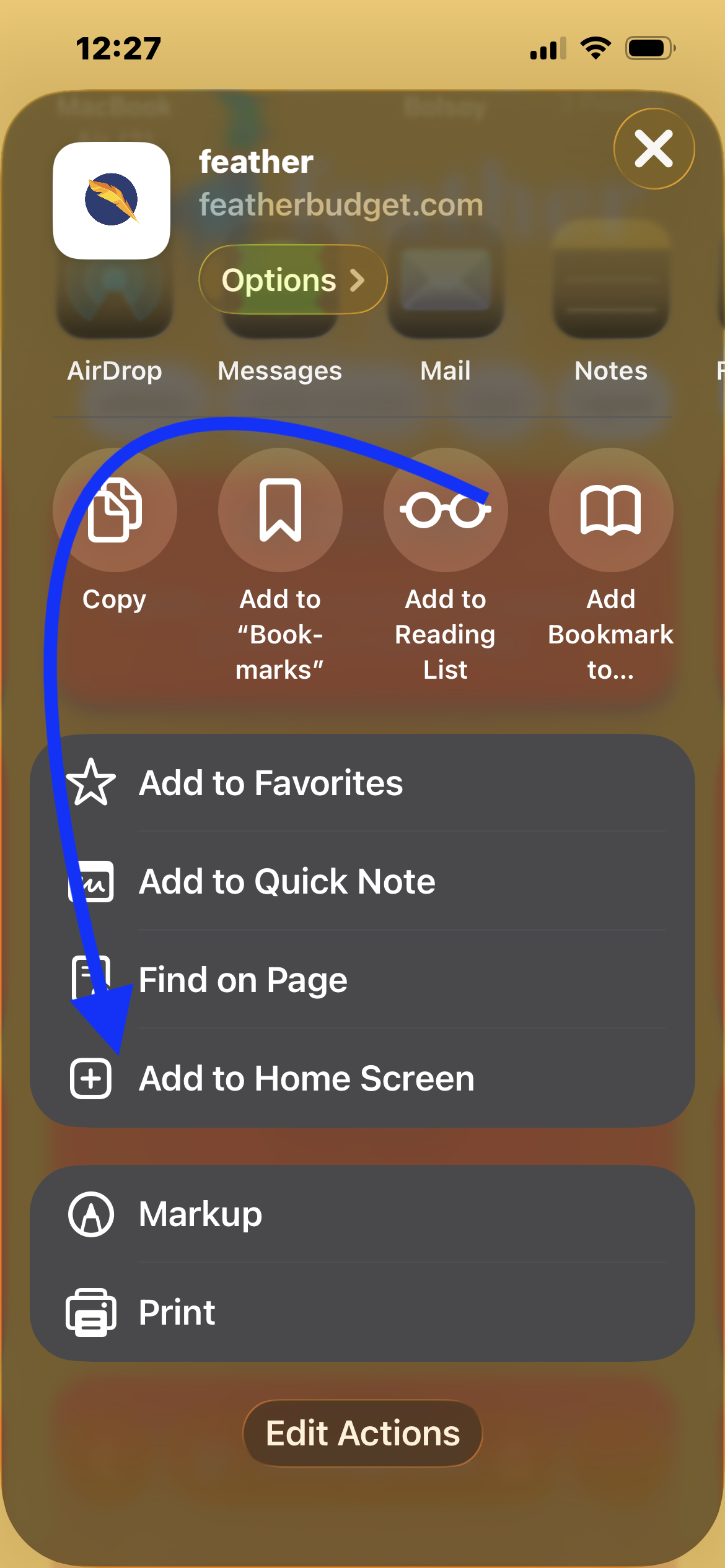Viewport: 725px width, 1568px height.
Task: Select Add Bookmark to… option
Action: [x=611, y=510]
